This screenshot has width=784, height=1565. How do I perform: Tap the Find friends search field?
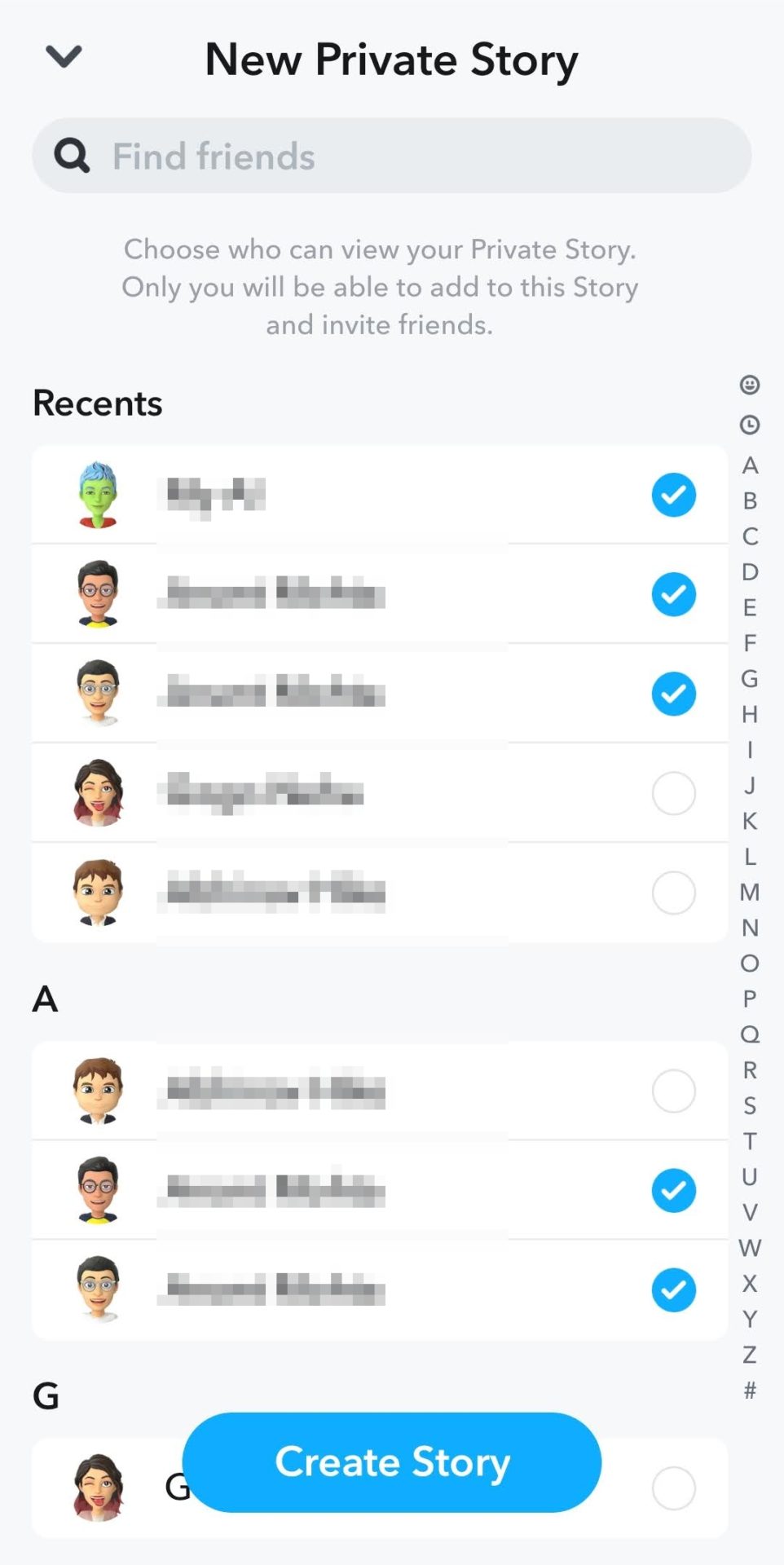coord(391,156)
